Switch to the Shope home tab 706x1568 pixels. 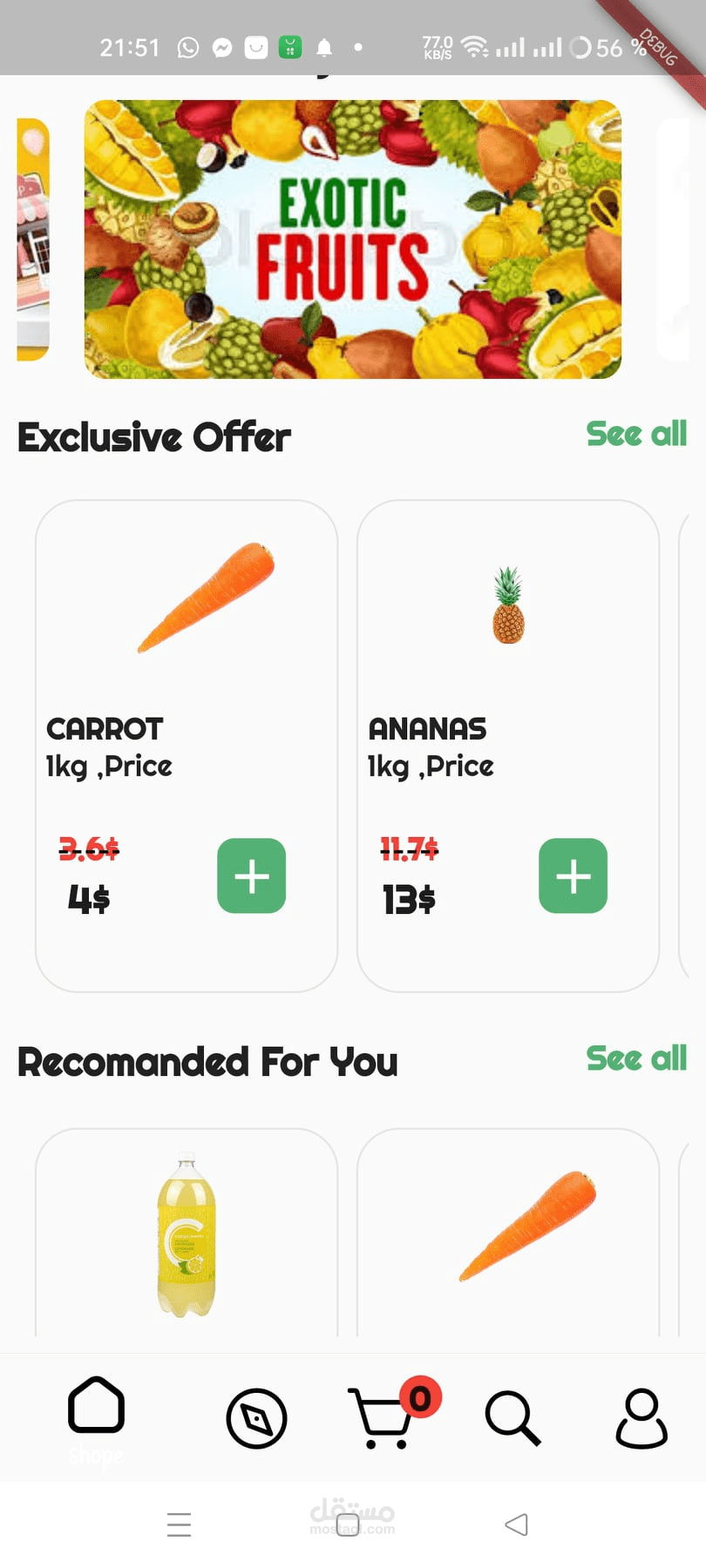[96, 1408]
